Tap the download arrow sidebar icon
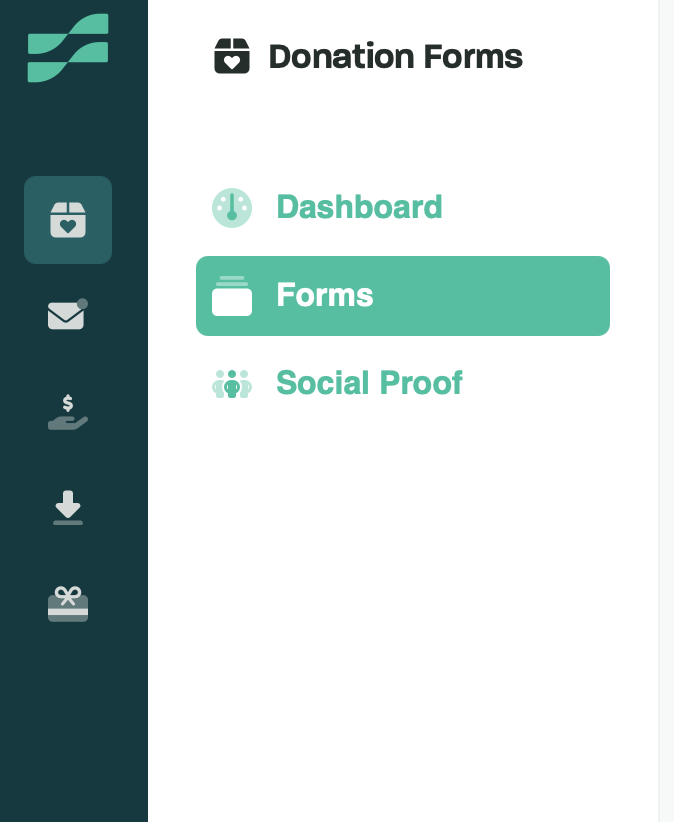Viewport: 674px width, 822px height. [x=68, y=508]
